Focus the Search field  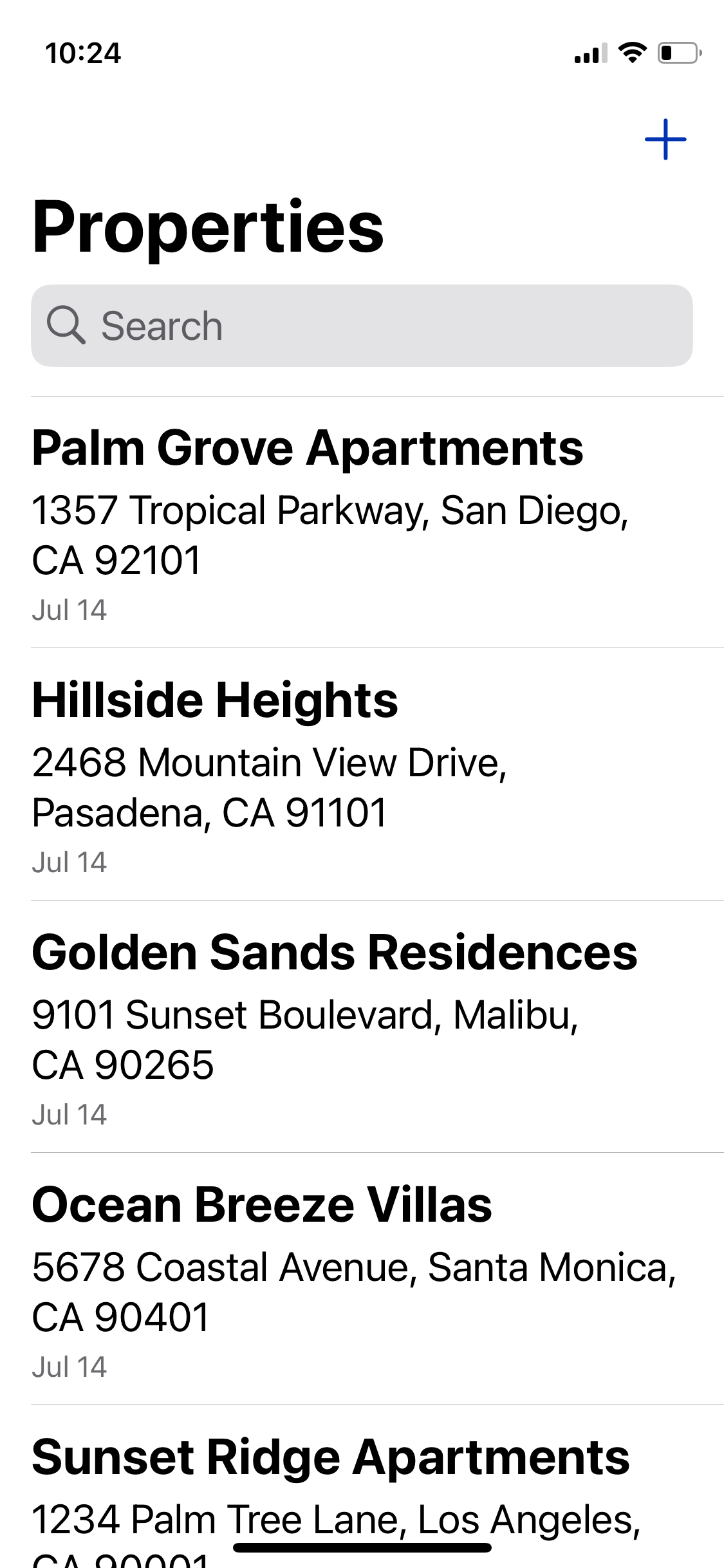pos(362,326)
